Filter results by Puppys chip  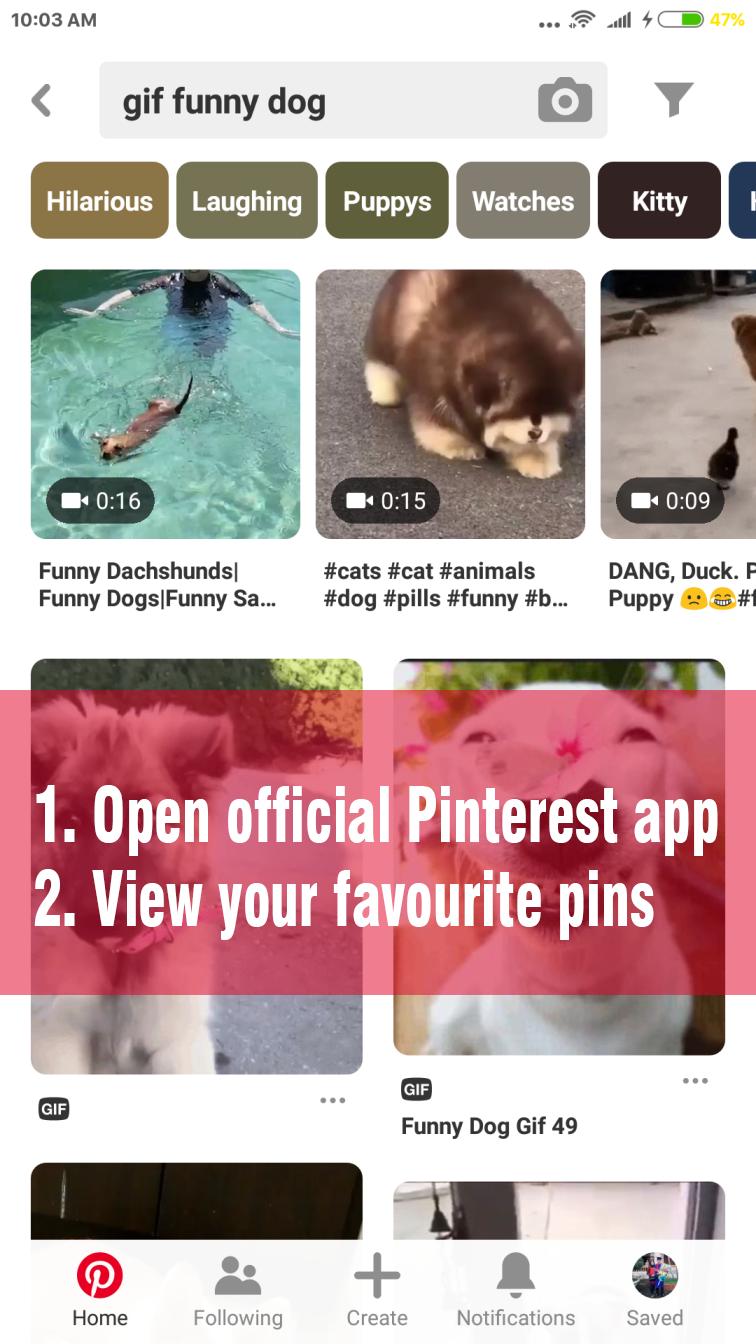click(386, 201)
